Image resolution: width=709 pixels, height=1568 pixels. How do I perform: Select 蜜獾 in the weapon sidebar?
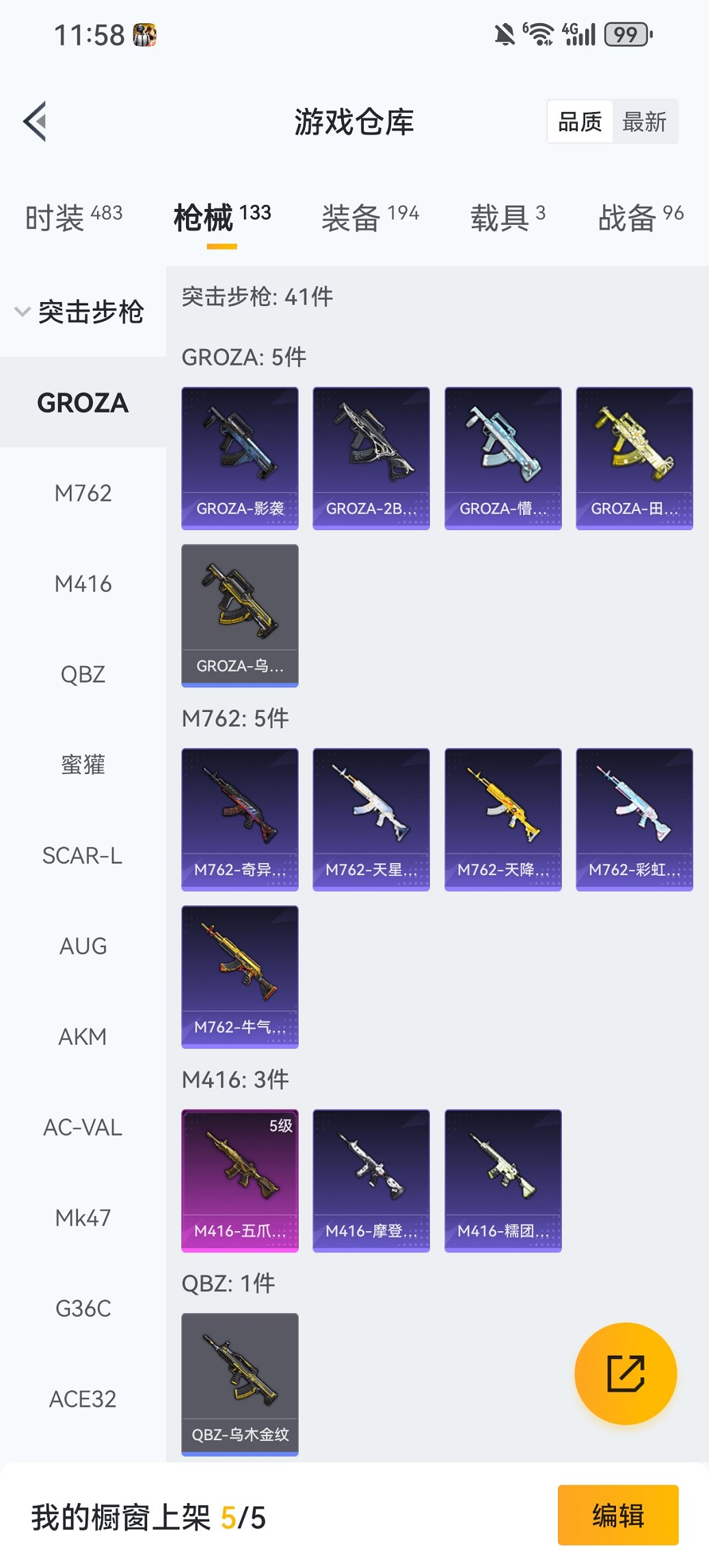click(82, 765)
